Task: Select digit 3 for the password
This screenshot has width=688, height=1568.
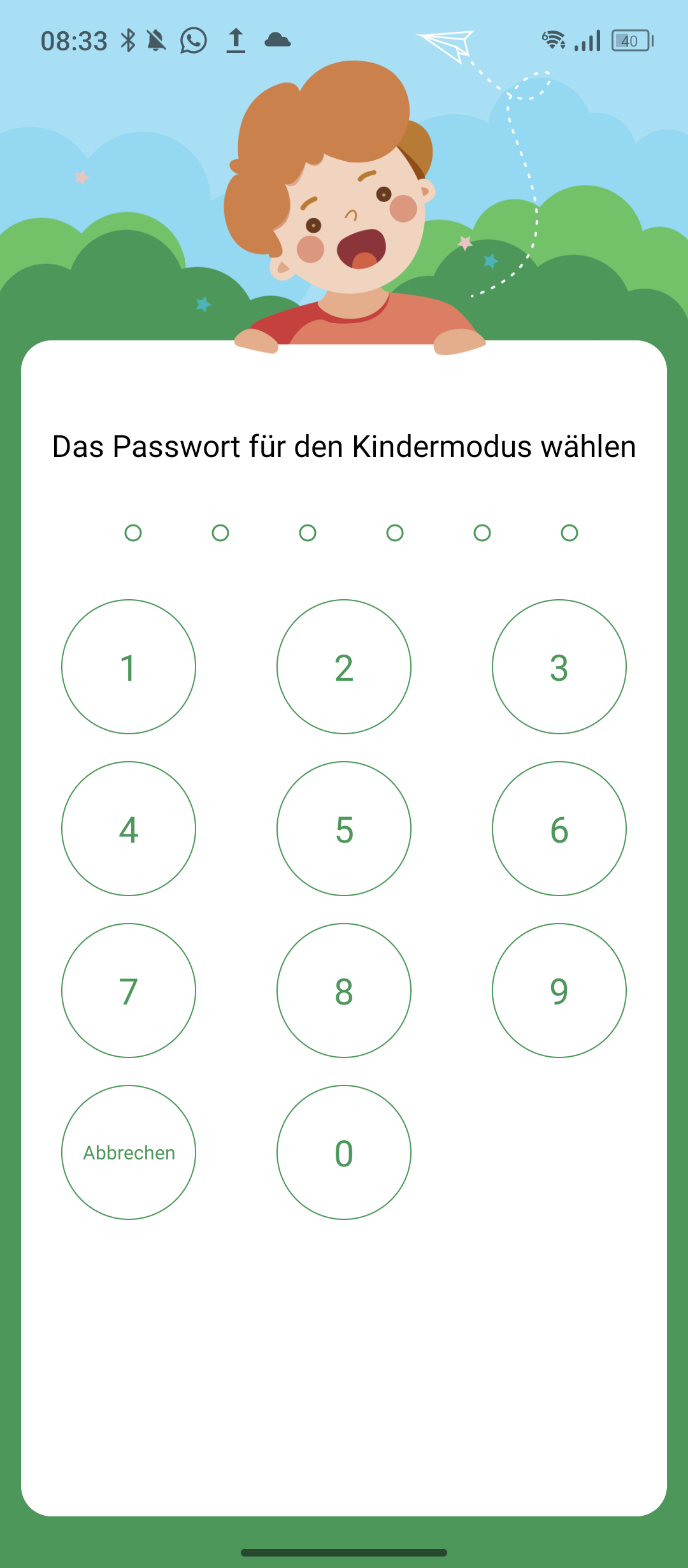Action: [559, 667]
